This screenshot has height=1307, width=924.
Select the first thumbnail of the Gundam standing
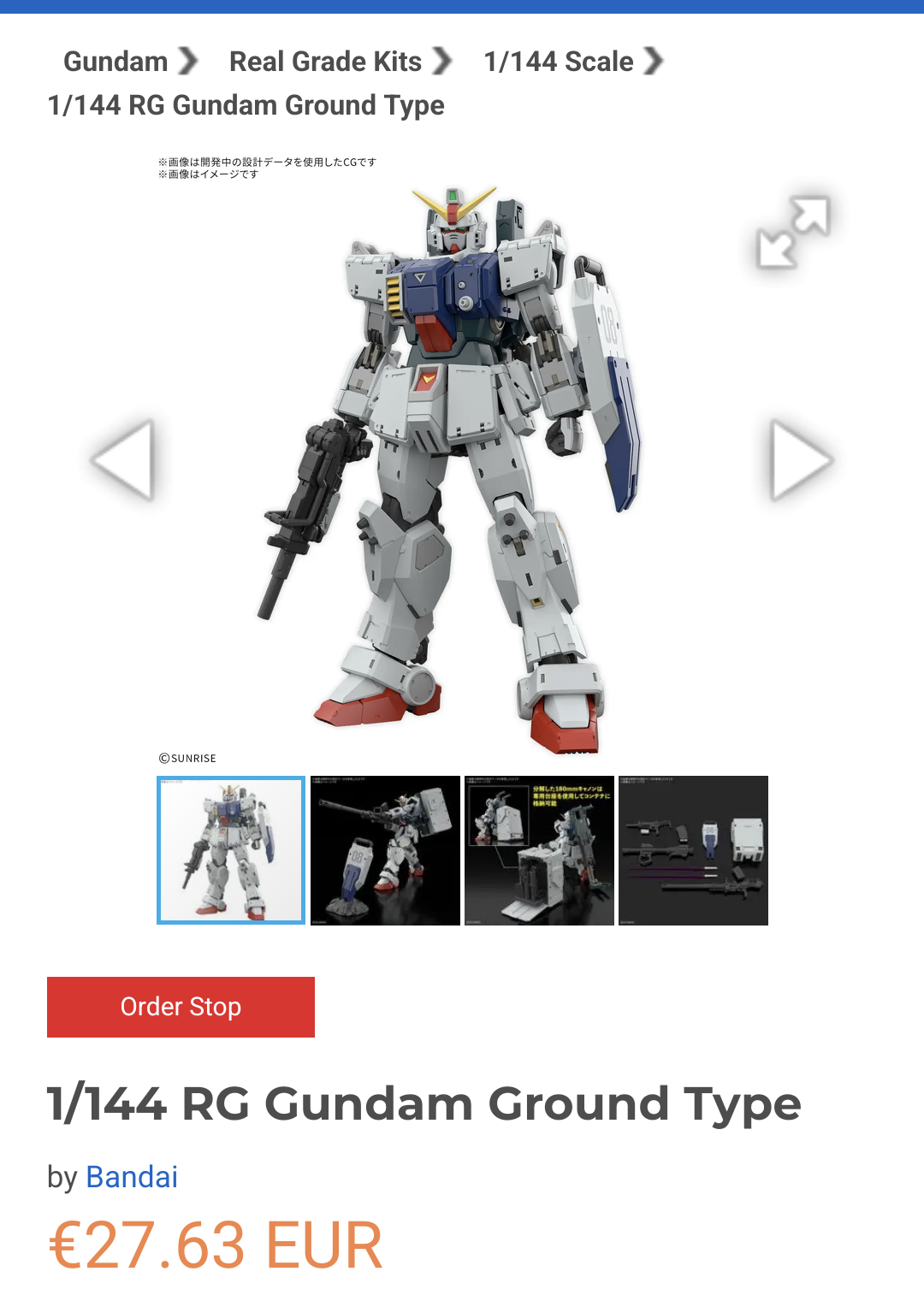pyautogui.click(x=231, y=850)
